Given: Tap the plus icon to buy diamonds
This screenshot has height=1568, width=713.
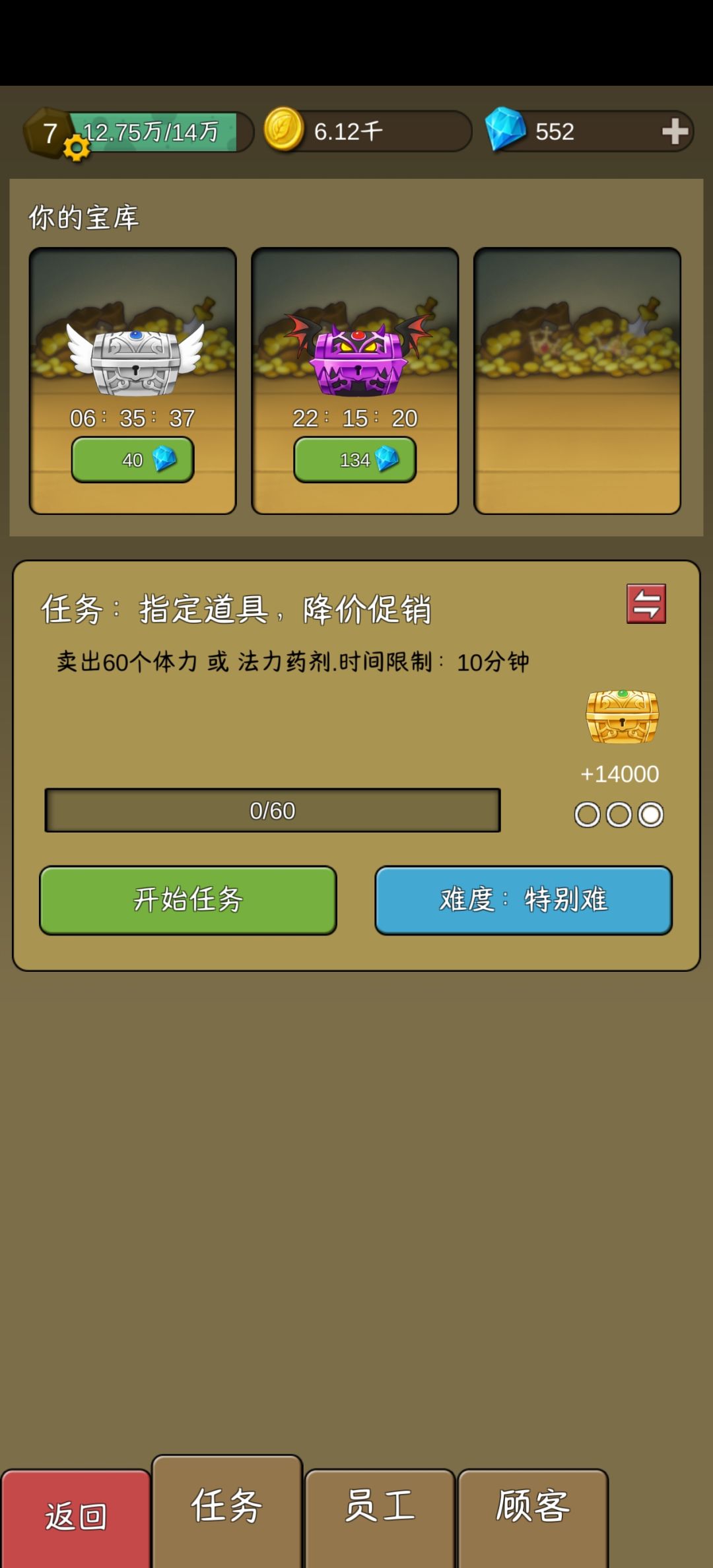Looking at the screenshot, I should coord(674,130).
